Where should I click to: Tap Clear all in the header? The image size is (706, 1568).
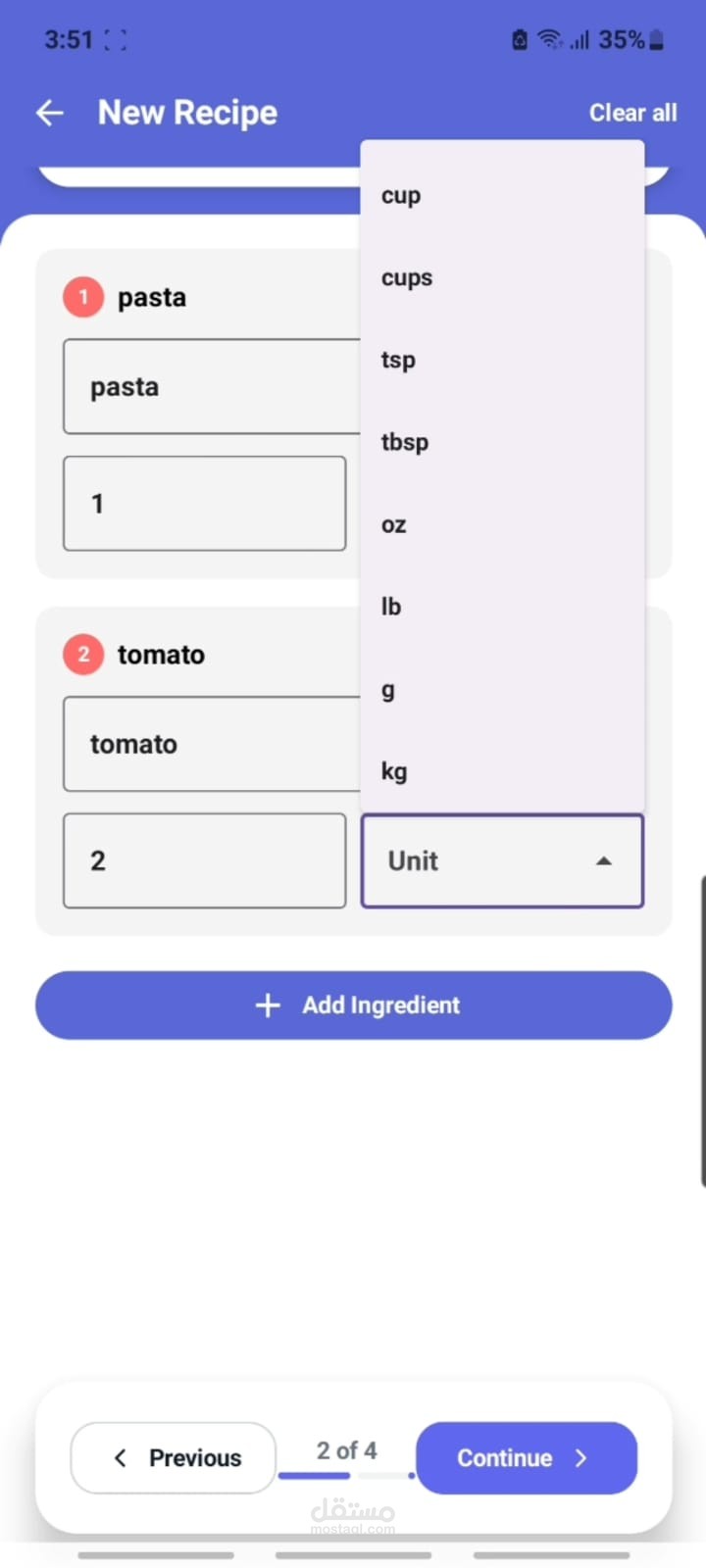632,113
